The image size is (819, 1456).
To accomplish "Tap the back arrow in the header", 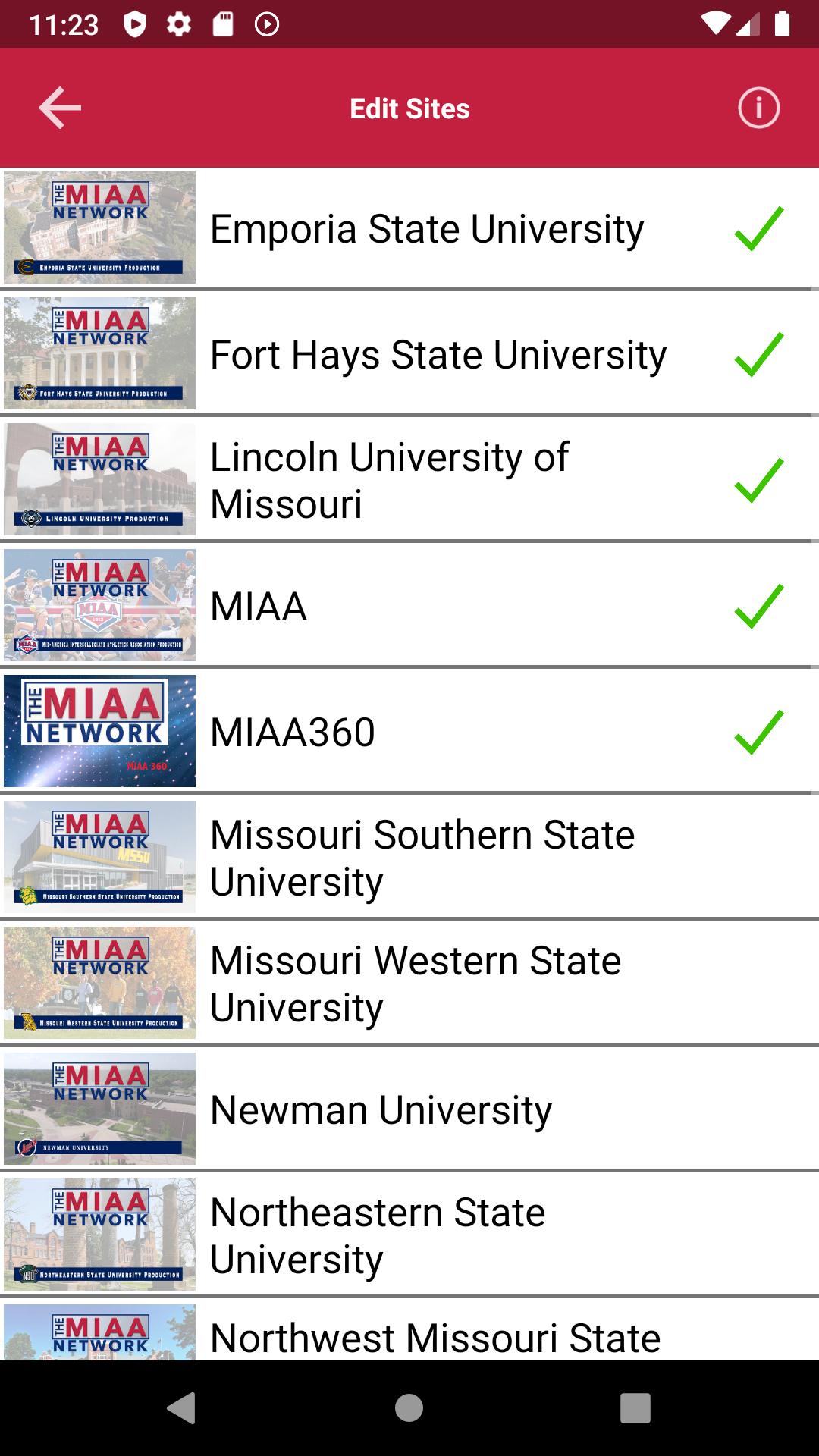I will [x=58, y=108].
